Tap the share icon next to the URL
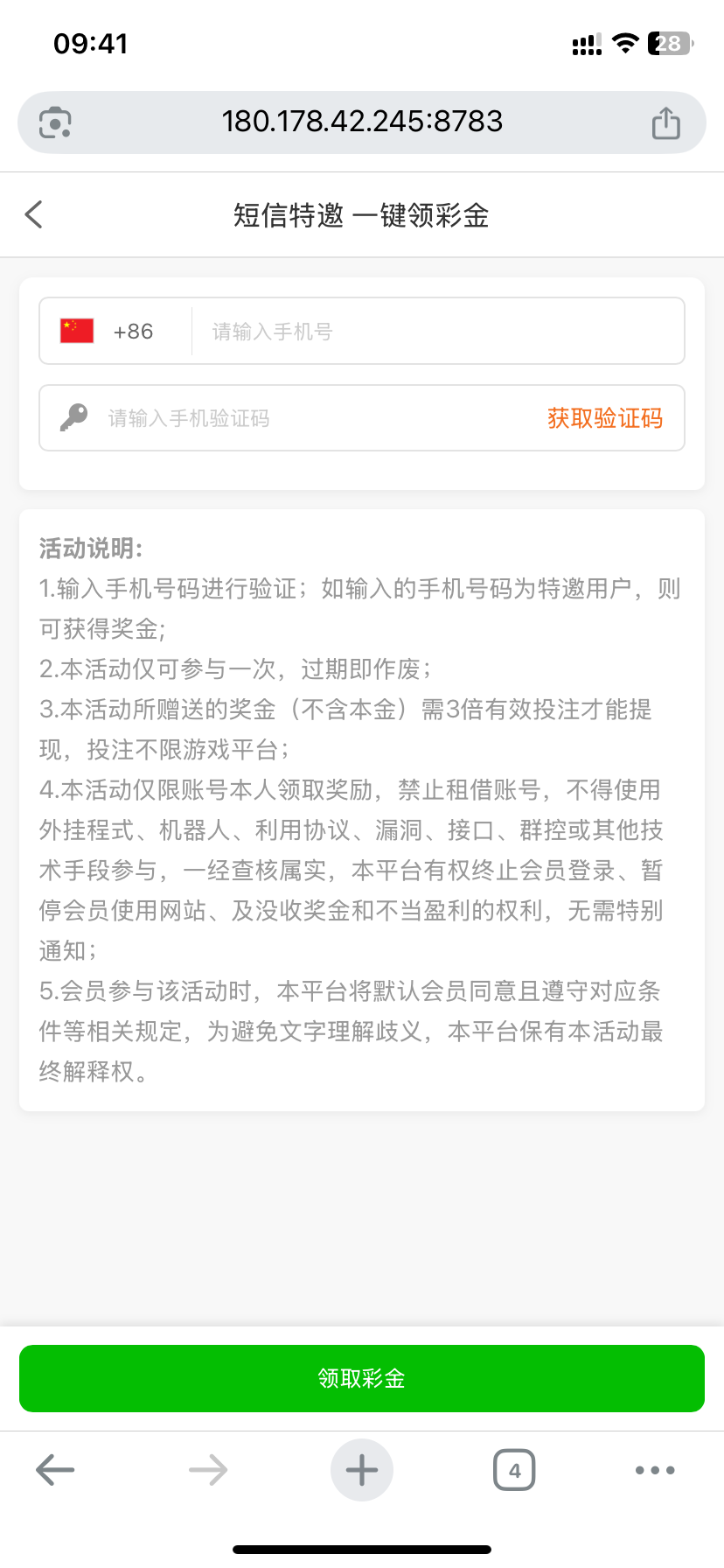 tap(666, 122)
